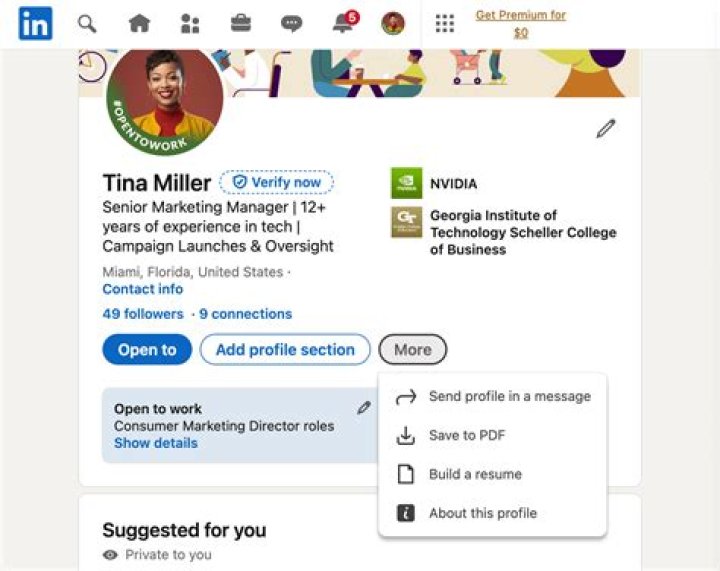Tap Add profile section button
Screen dimensions: 720x571
click(x=285, y=350)
